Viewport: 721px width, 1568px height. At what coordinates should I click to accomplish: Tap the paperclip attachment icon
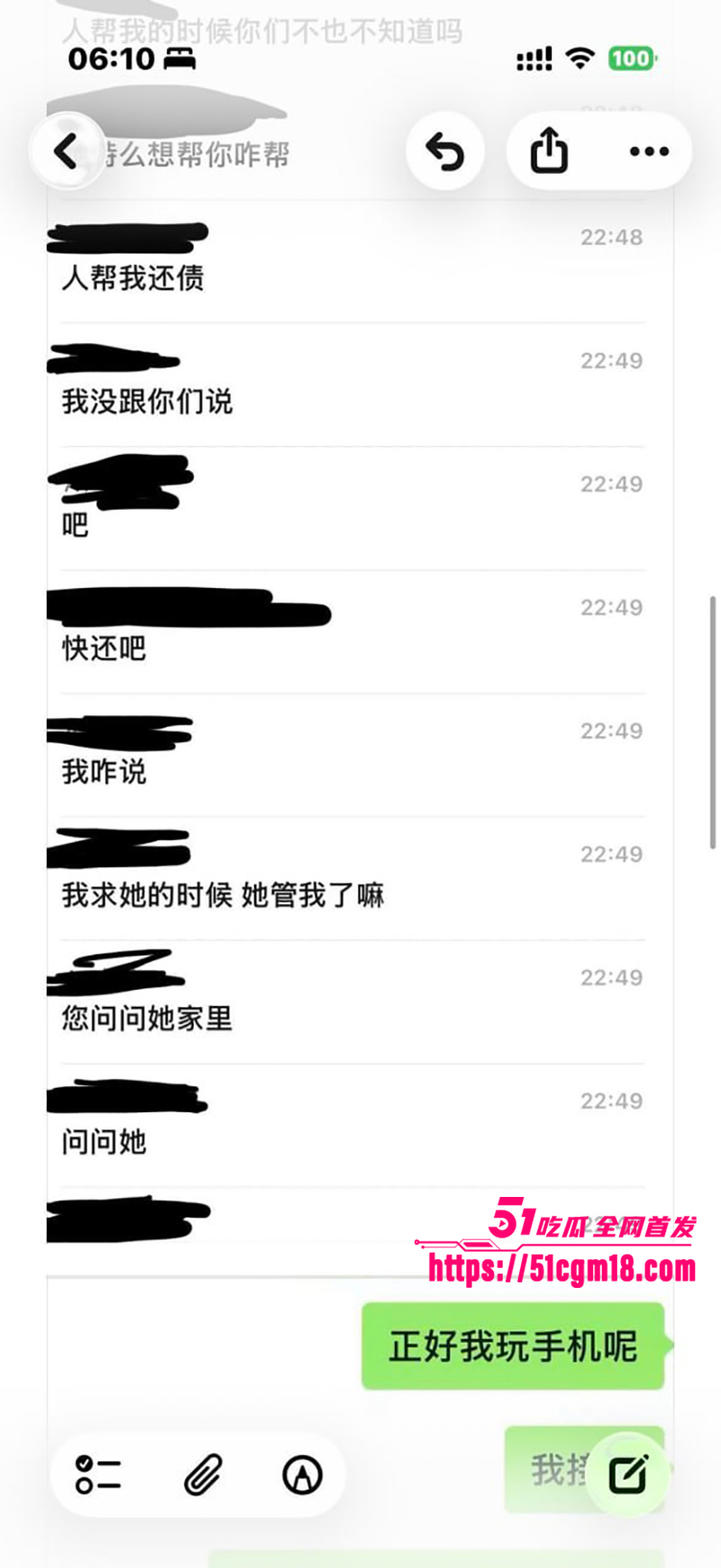pos(202,1473)
